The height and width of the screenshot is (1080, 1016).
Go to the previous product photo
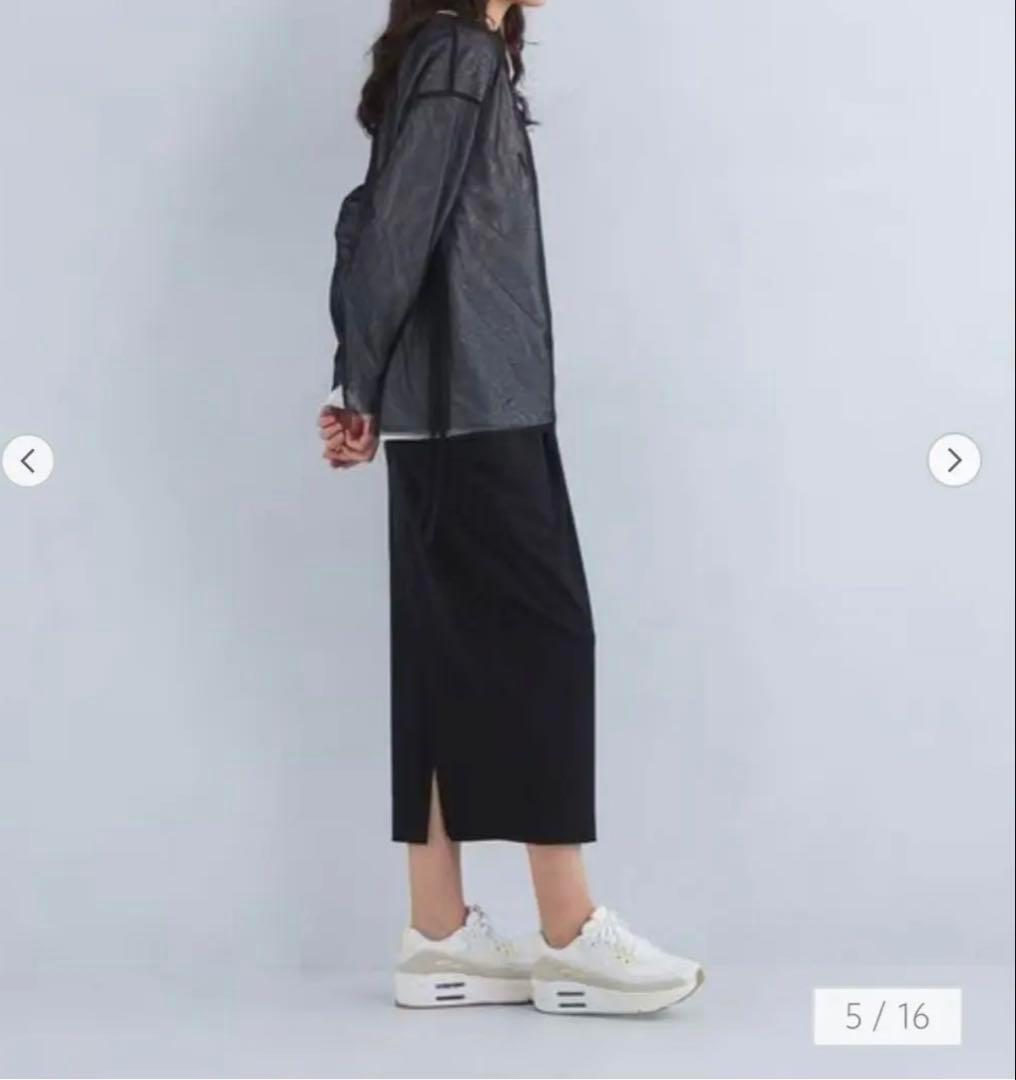pos(28,461)
